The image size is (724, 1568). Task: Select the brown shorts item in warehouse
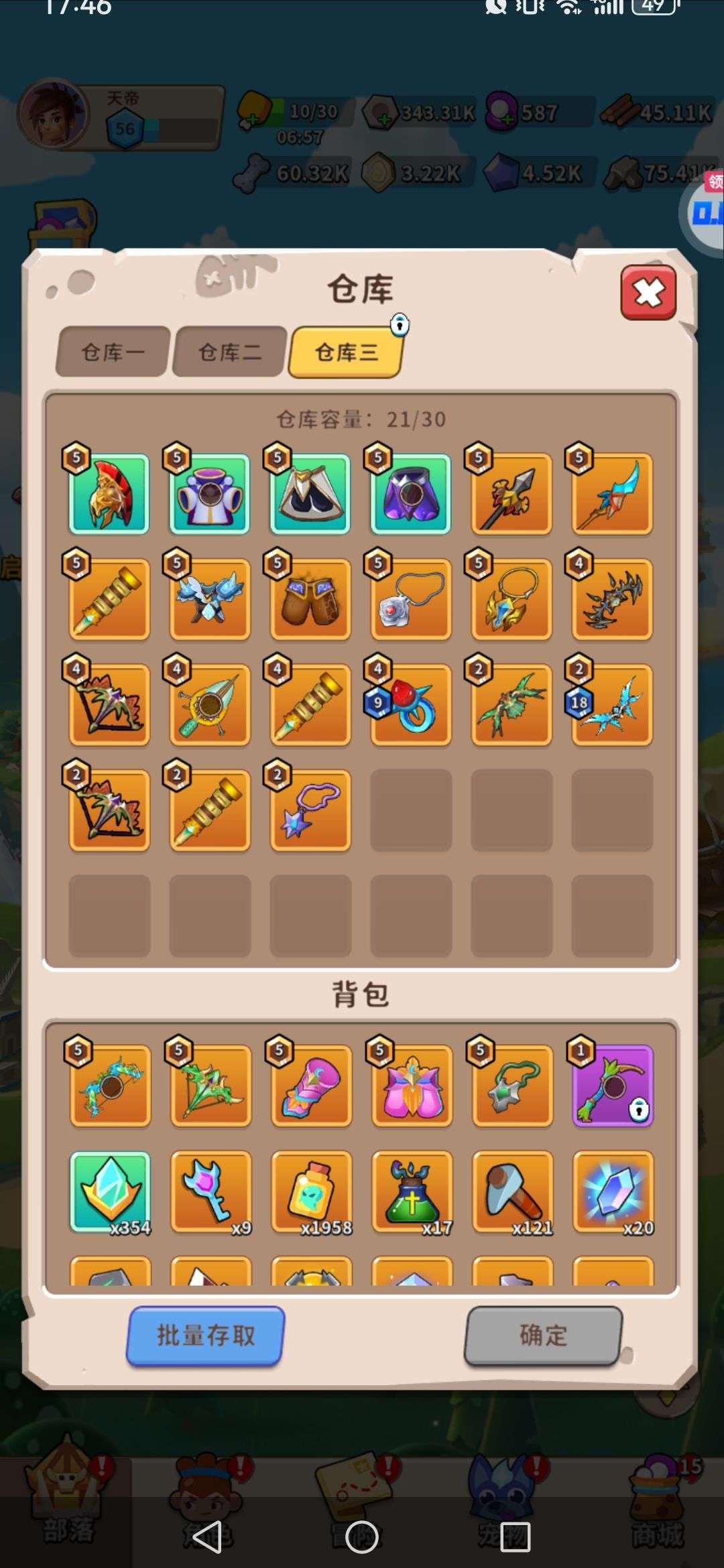click(310, 600)
